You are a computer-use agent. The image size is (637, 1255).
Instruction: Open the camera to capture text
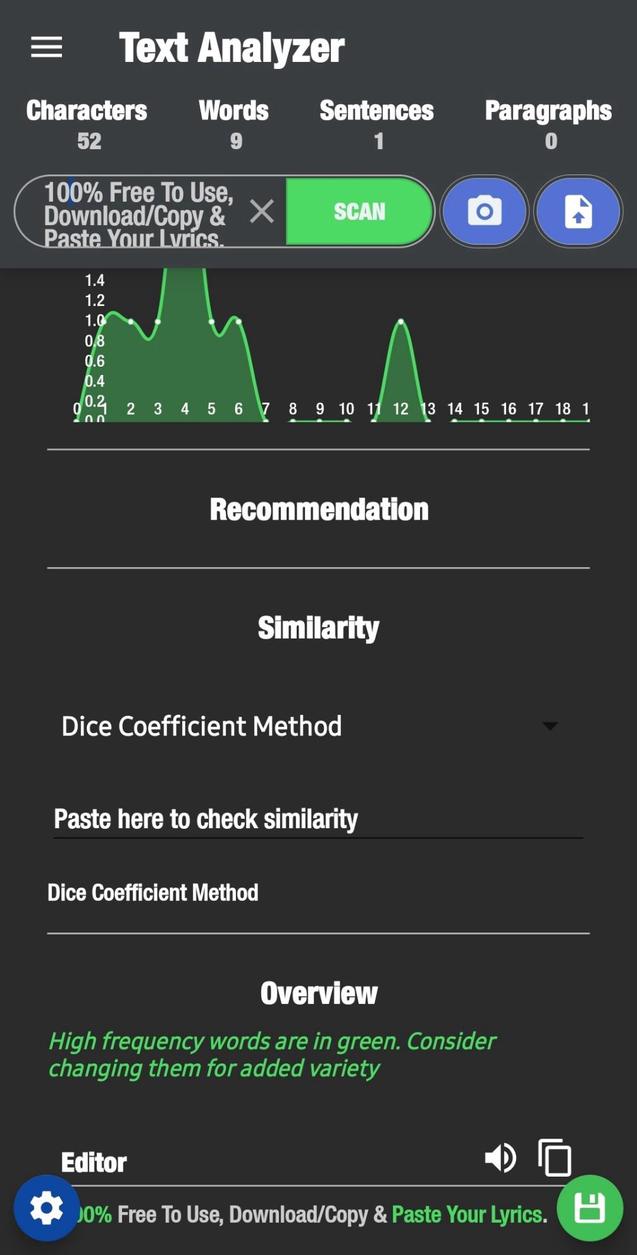pos(485,211)
